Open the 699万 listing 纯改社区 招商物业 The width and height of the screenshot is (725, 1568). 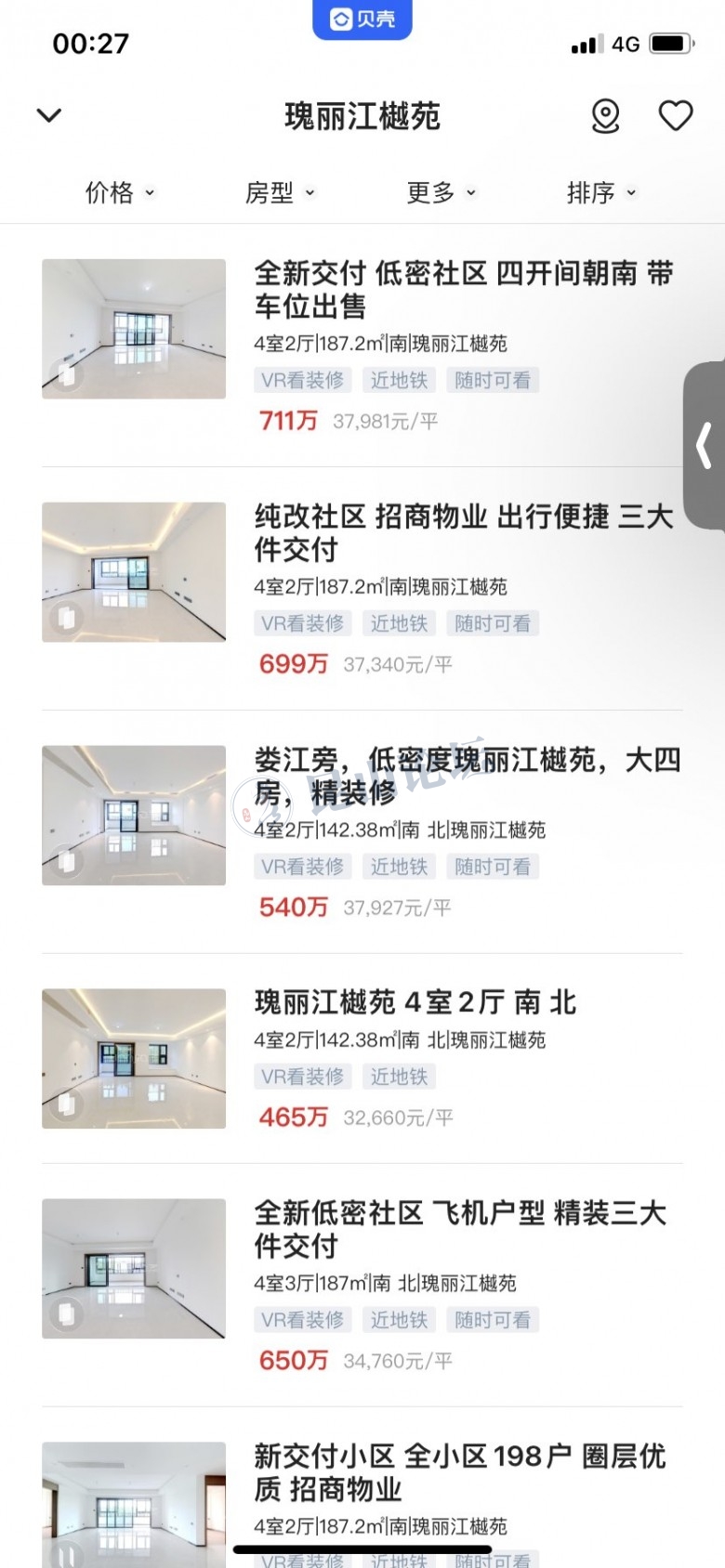(463, 533)
